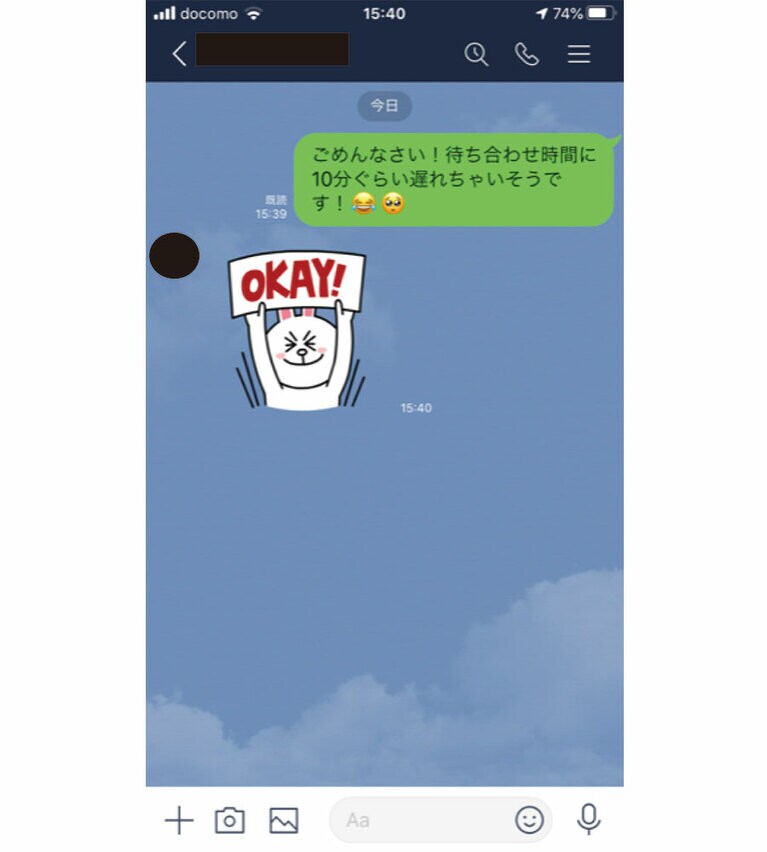Viewport: 767px width, 852px height.
Task: Search within this chat
Action: [x=476, y=54]
